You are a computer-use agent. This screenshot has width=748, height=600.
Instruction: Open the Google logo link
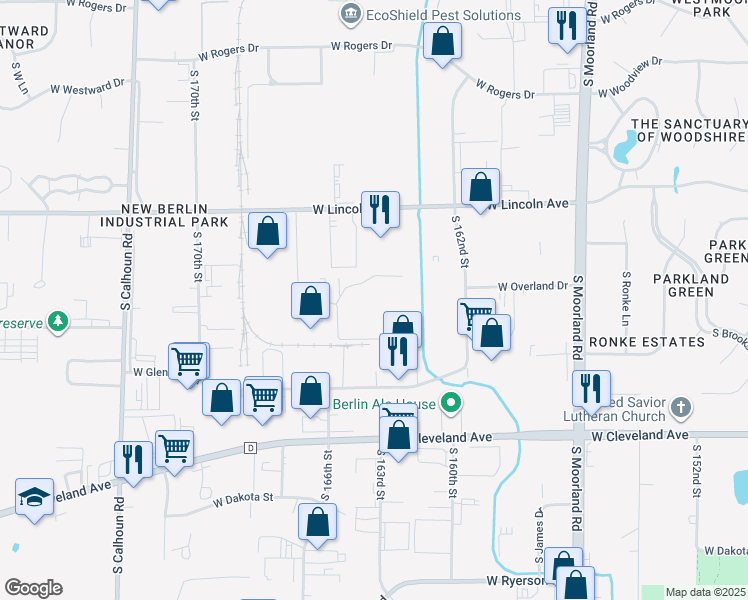click(33, 588)
